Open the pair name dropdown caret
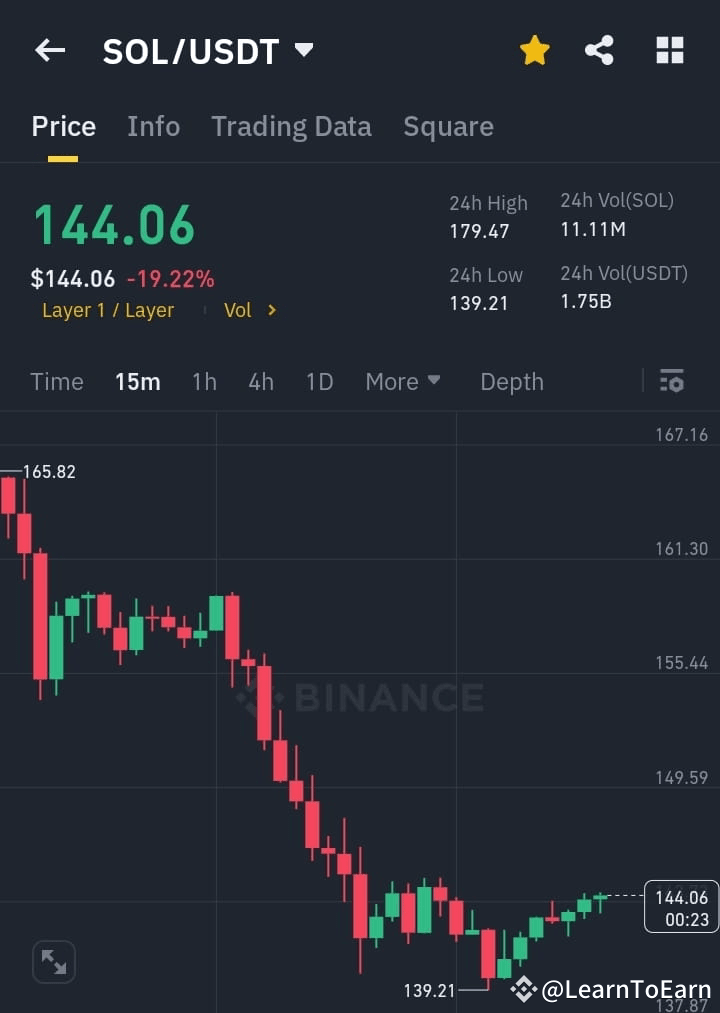720x1013 pixels. [303, 48]
